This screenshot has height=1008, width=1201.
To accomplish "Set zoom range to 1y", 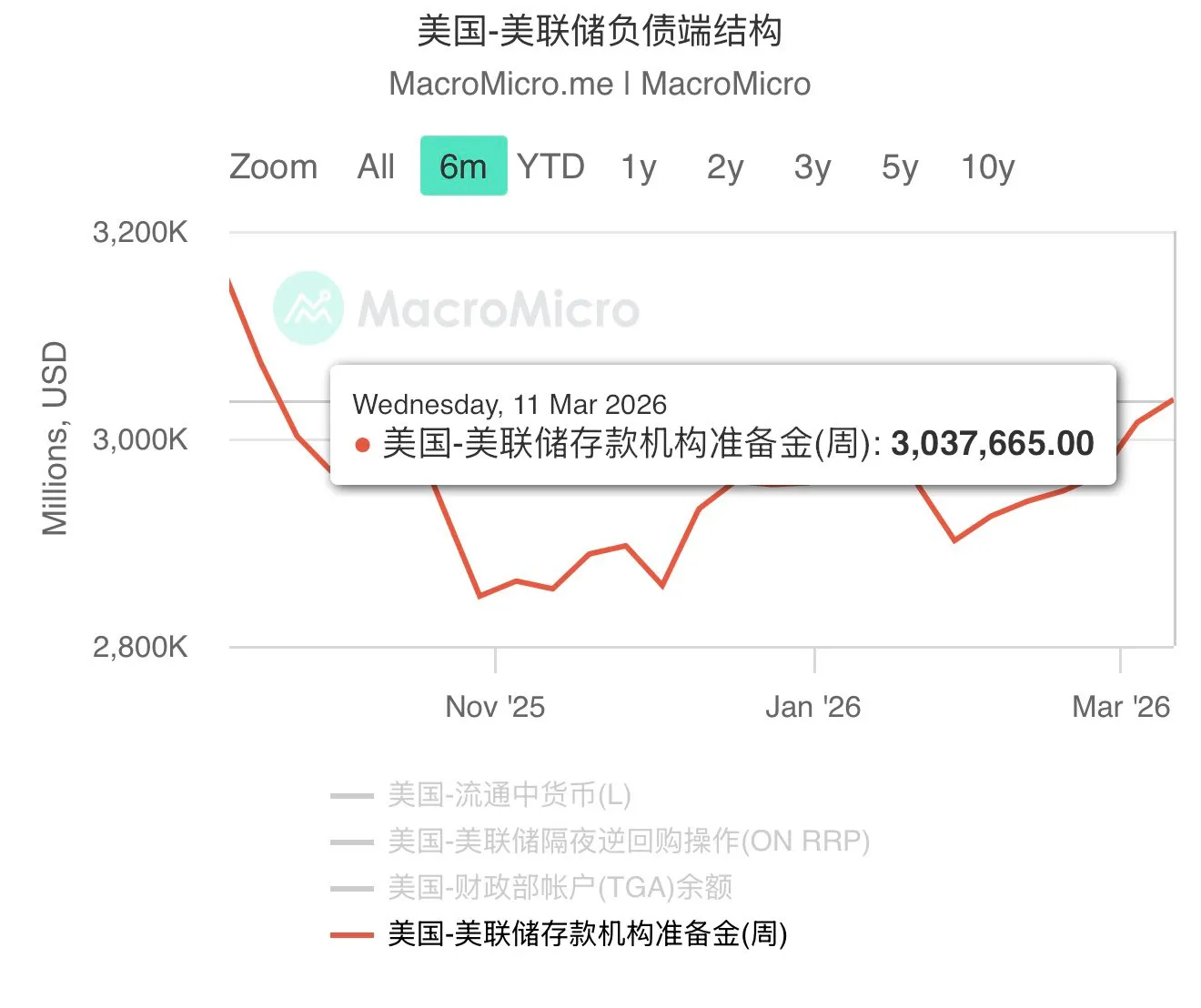I will pos(639,166).
